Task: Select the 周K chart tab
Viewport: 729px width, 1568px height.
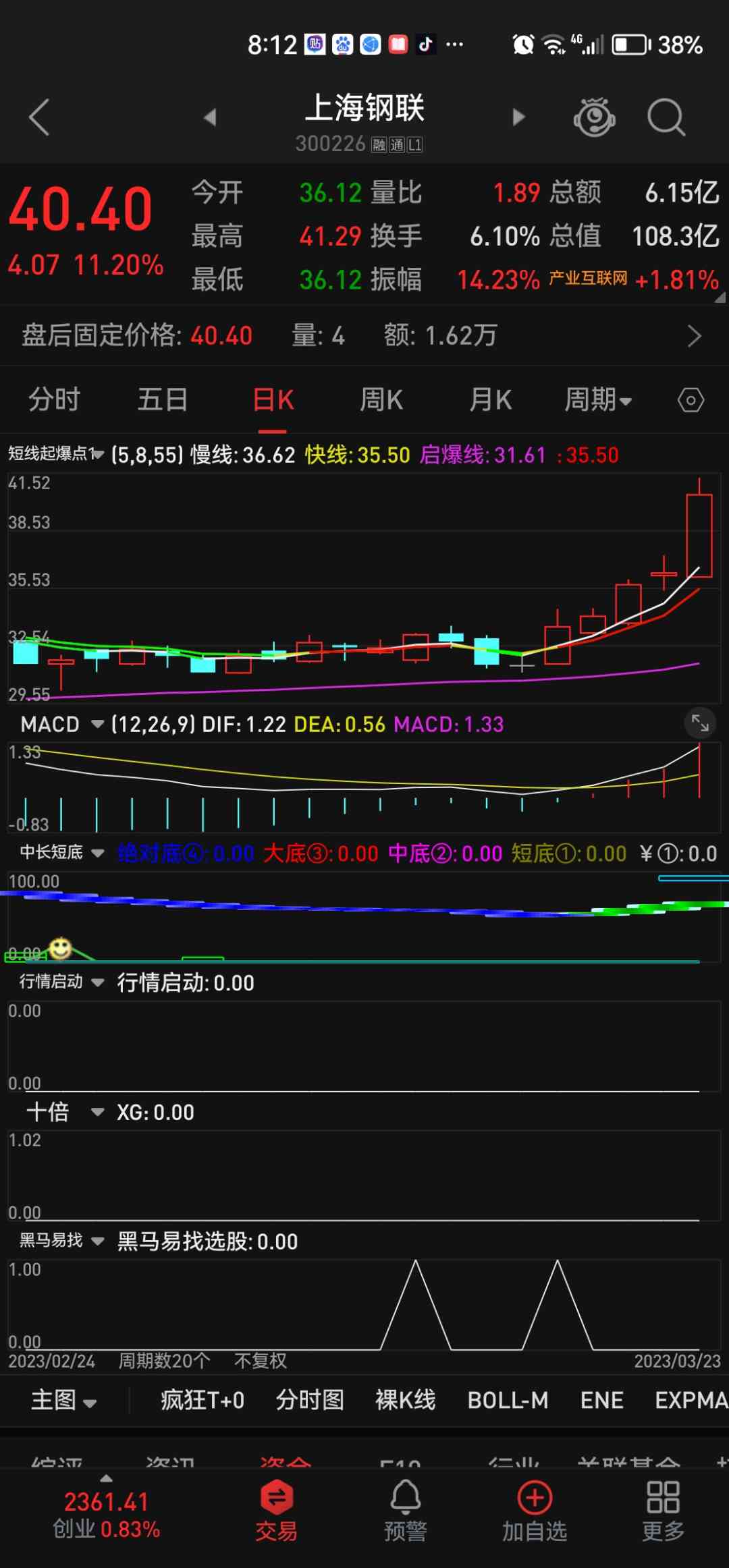Action: (381, 400)
